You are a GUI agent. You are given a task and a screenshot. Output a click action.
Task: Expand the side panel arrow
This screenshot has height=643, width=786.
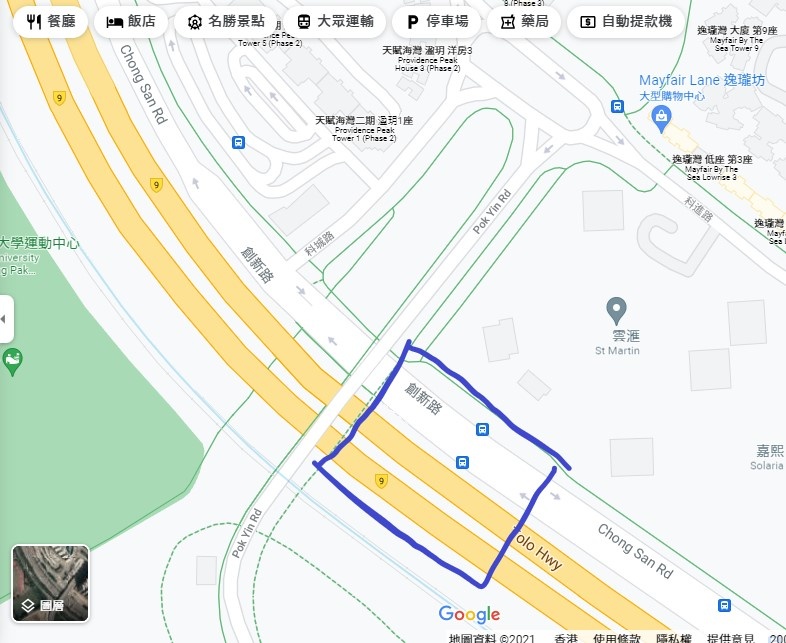(x=6, y=319)
